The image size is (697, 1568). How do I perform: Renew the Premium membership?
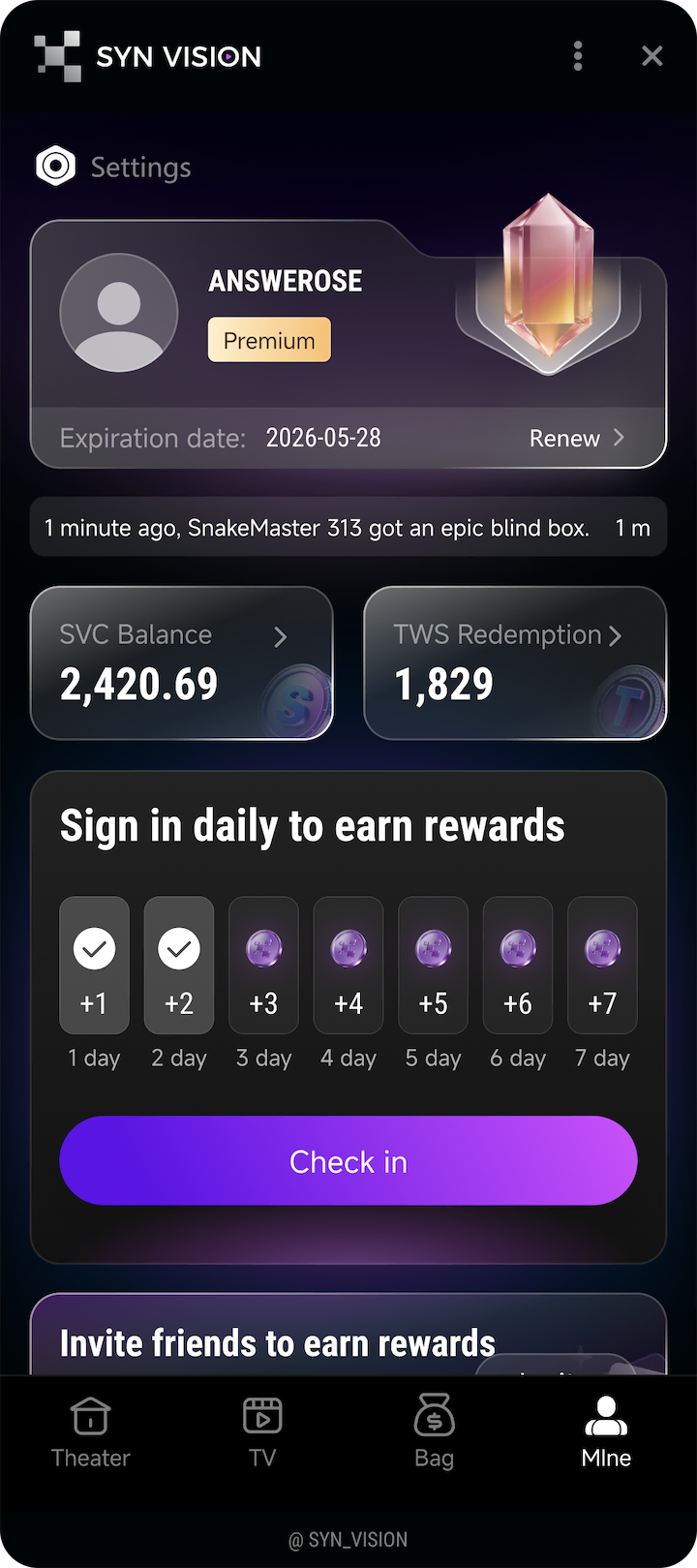coord(576,438)
